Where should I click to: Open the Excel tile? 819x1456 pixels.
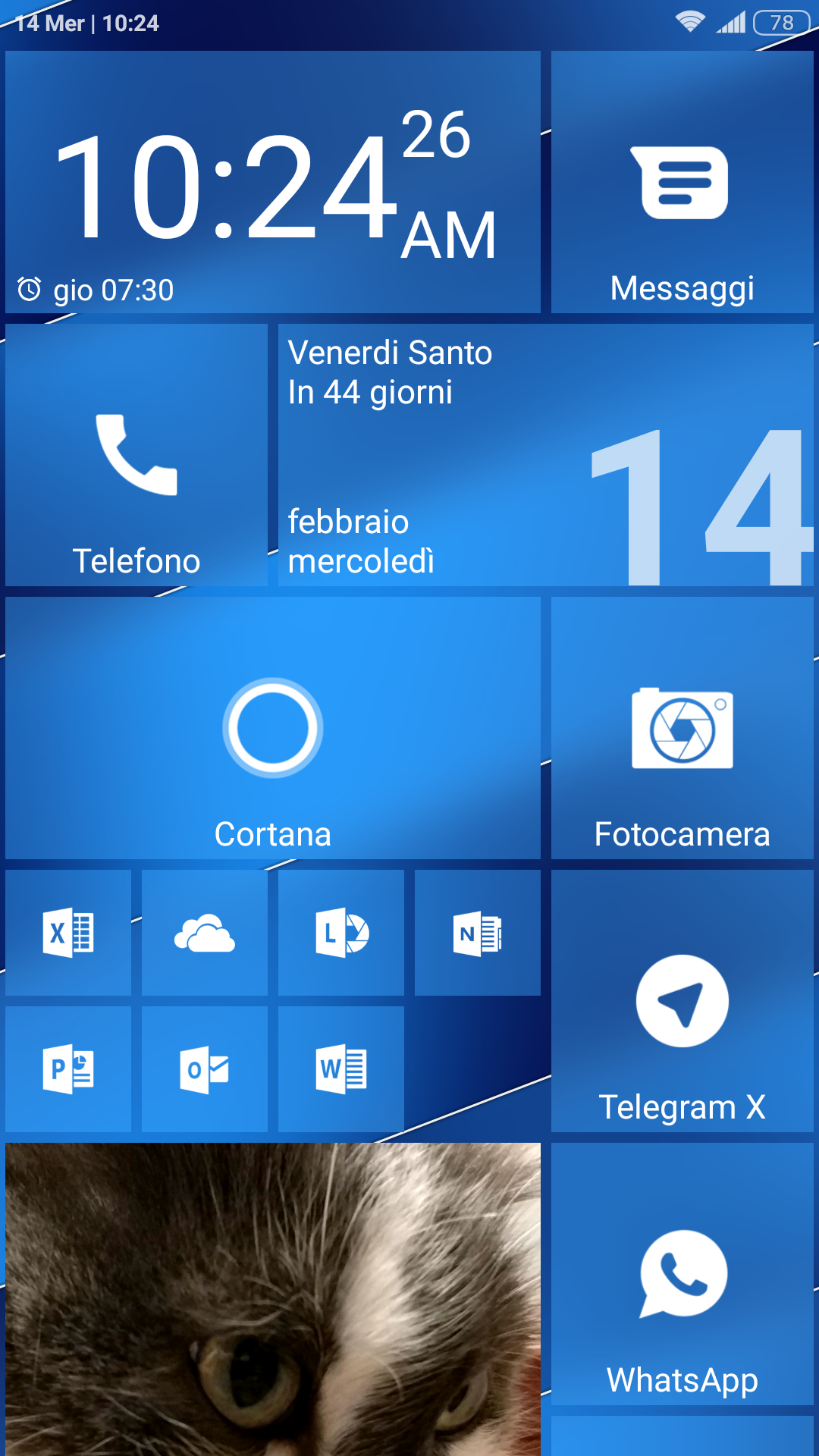click(x=68, y=933)
